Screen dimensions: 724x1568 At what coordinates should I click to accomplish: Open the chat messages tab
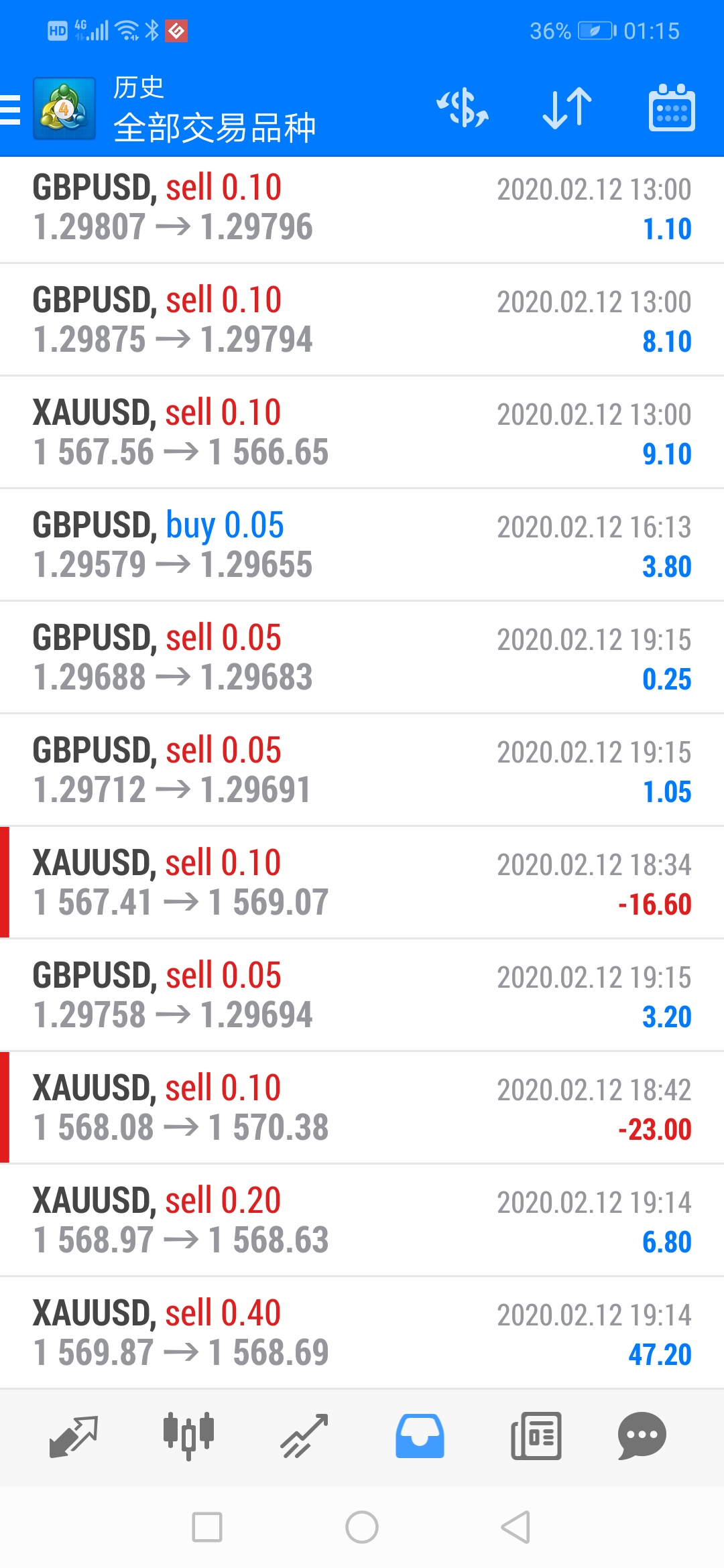click(x=642, y=1436)
